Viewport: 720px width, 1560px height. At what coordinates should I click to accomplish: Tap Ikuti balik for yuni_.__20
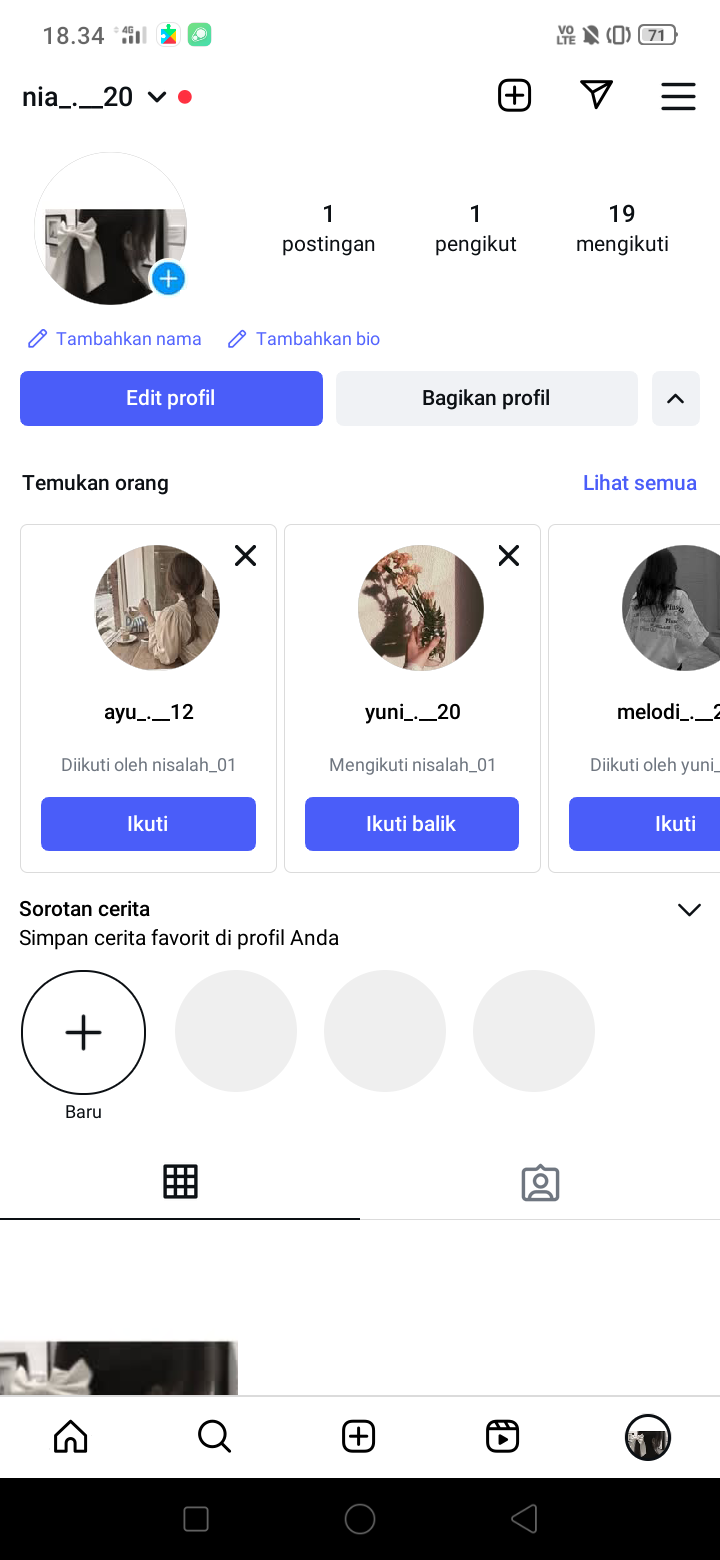tap(411, 824)
